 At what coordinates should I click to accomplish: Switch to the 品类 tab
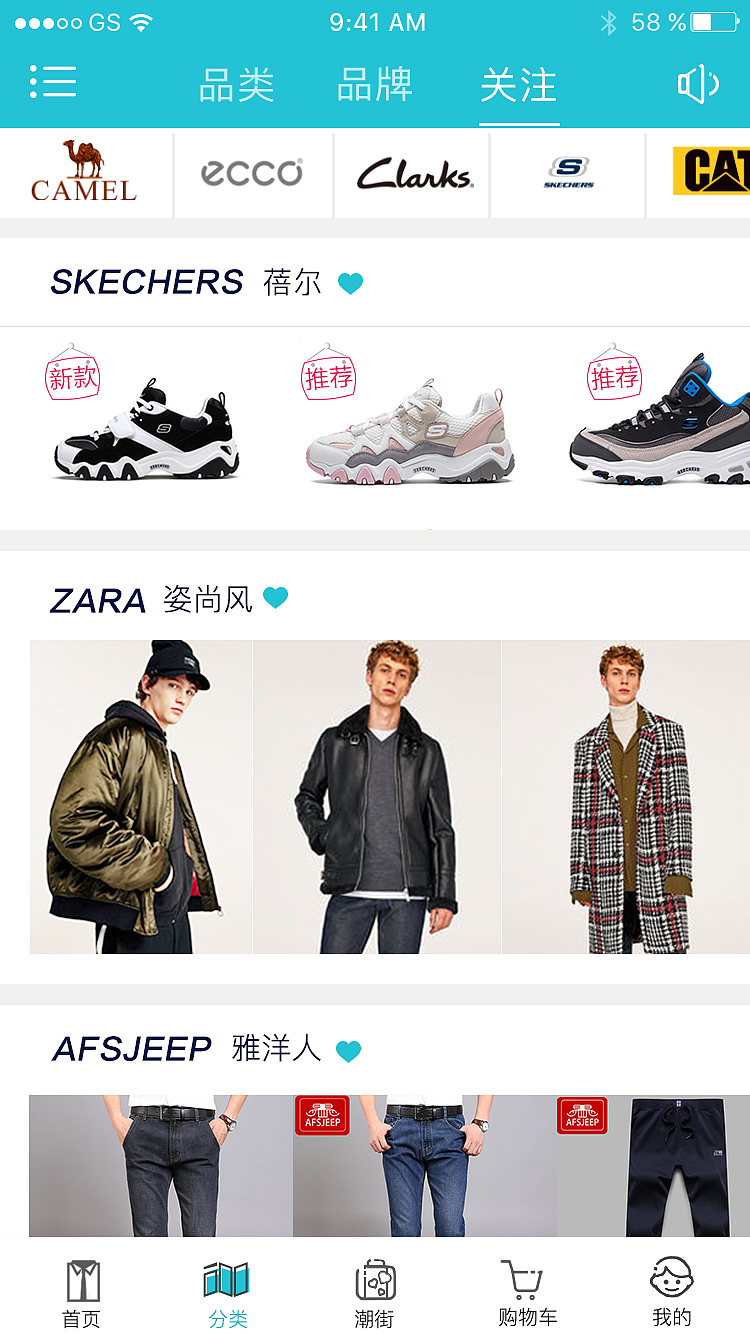point(237,85)
